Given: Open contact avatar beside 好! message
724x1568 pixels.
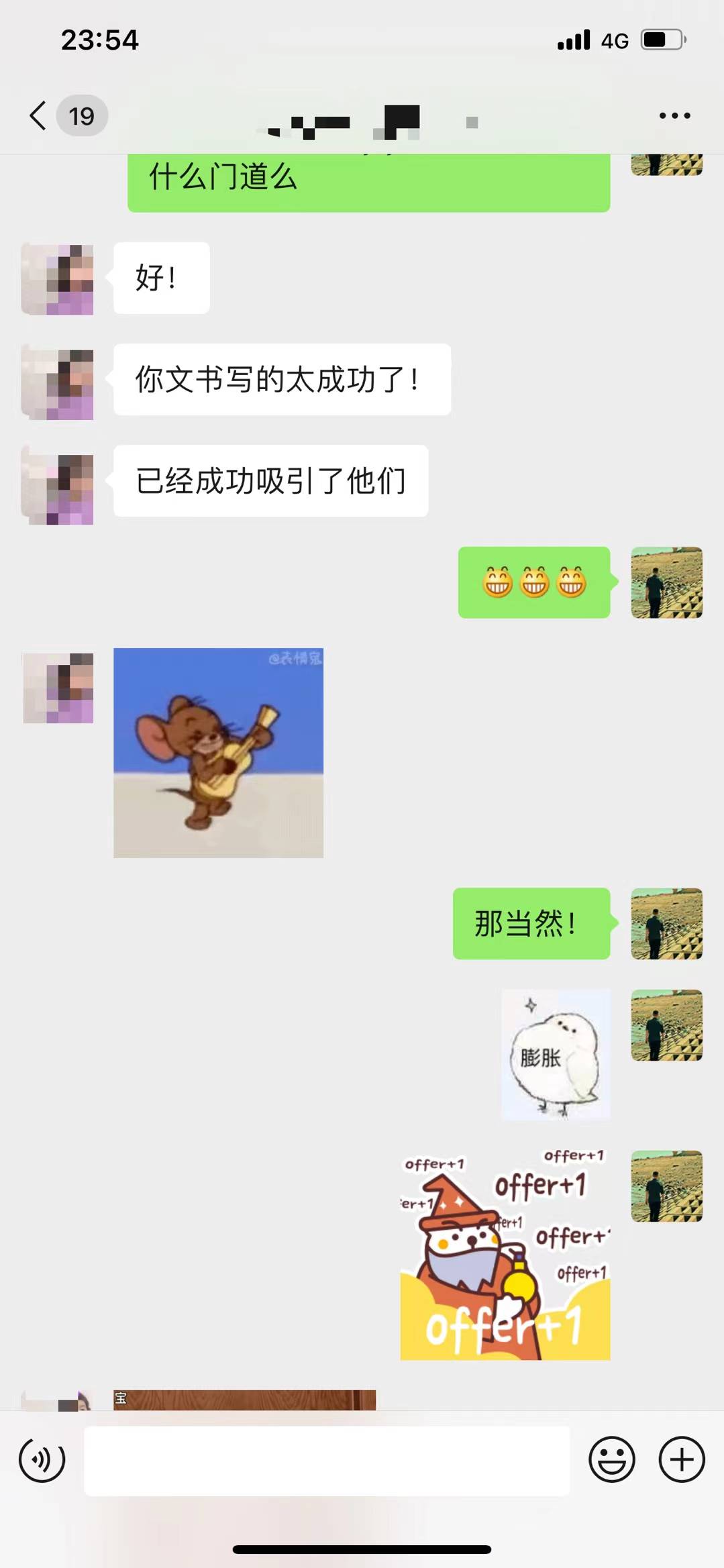Looking at the screenshot, I should (58, 278).
